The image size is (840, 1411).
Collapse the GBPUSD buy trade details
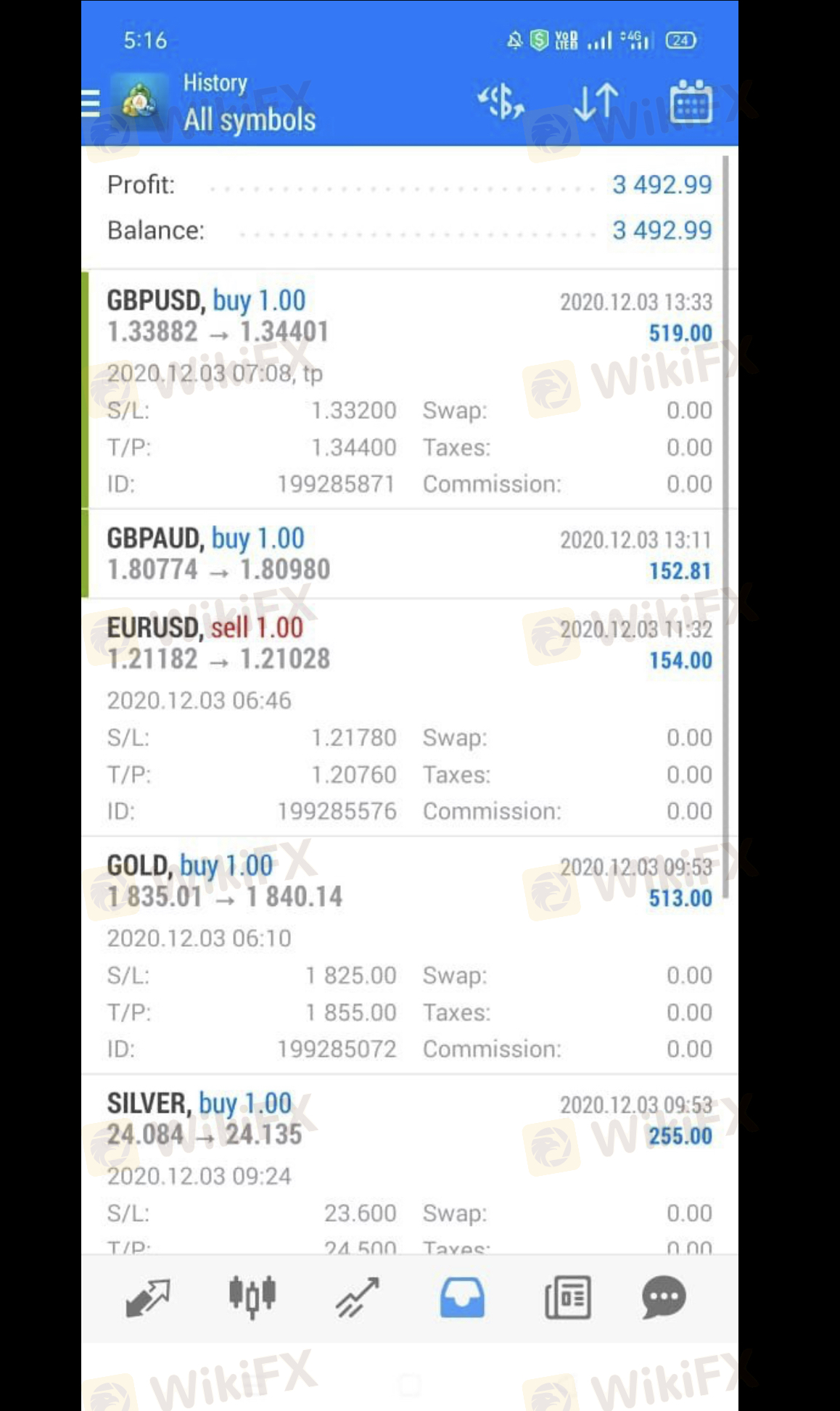point(410,390)
